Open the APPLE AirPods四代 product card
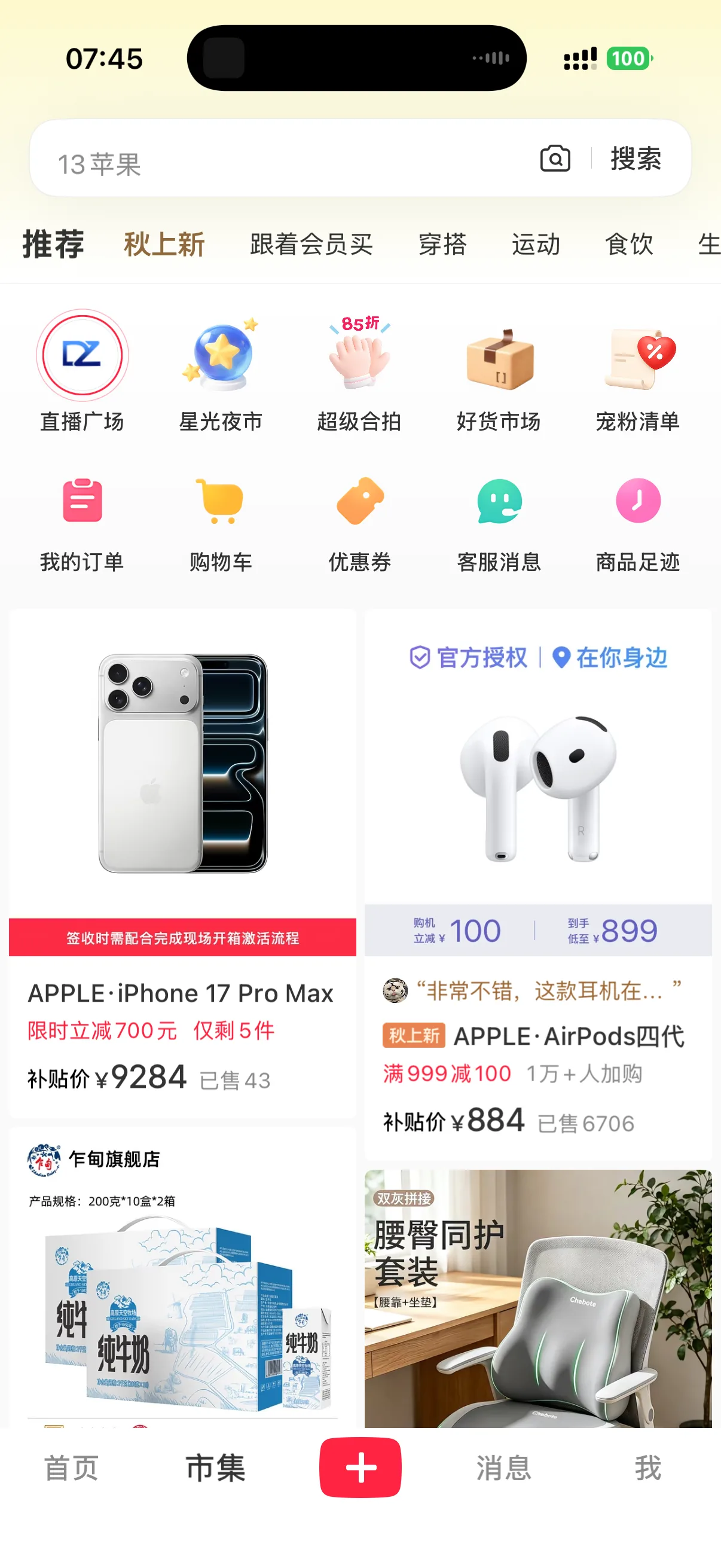Screen dimensions: 721x1568 tap(538, 884)
